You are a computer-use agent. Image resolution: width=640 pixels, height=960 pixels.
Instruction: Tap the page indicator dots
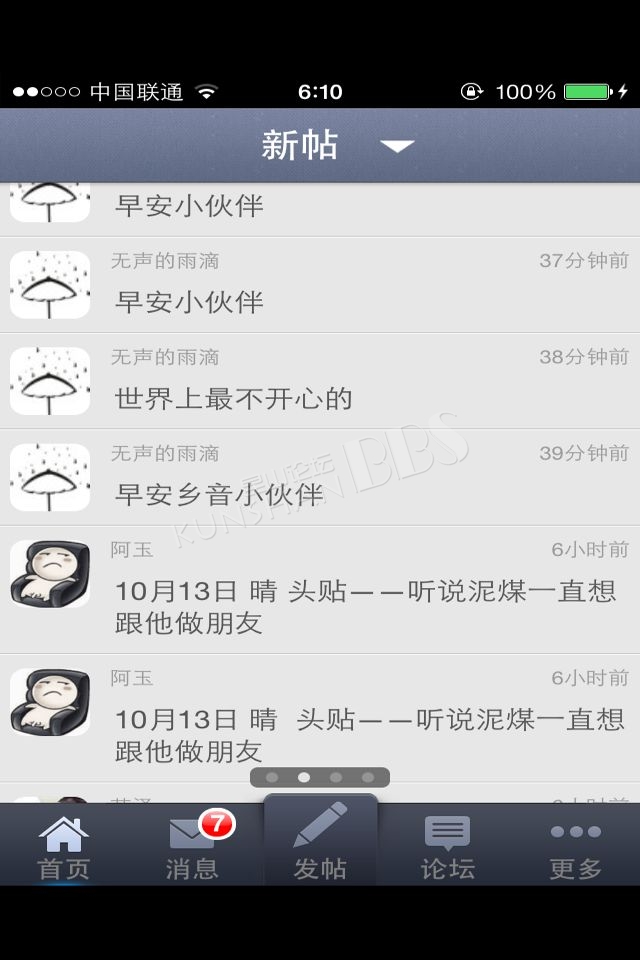(x=320, y=777)
